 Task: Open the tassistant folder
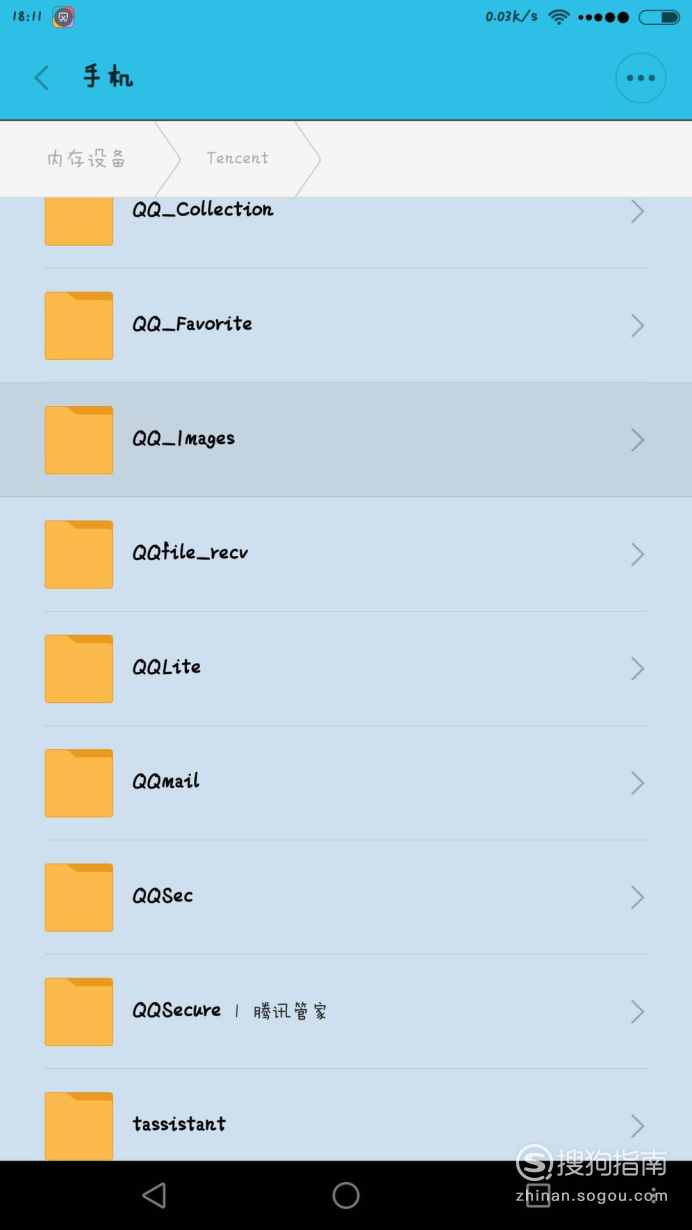pyautogui.click(x=346, y=1118)
